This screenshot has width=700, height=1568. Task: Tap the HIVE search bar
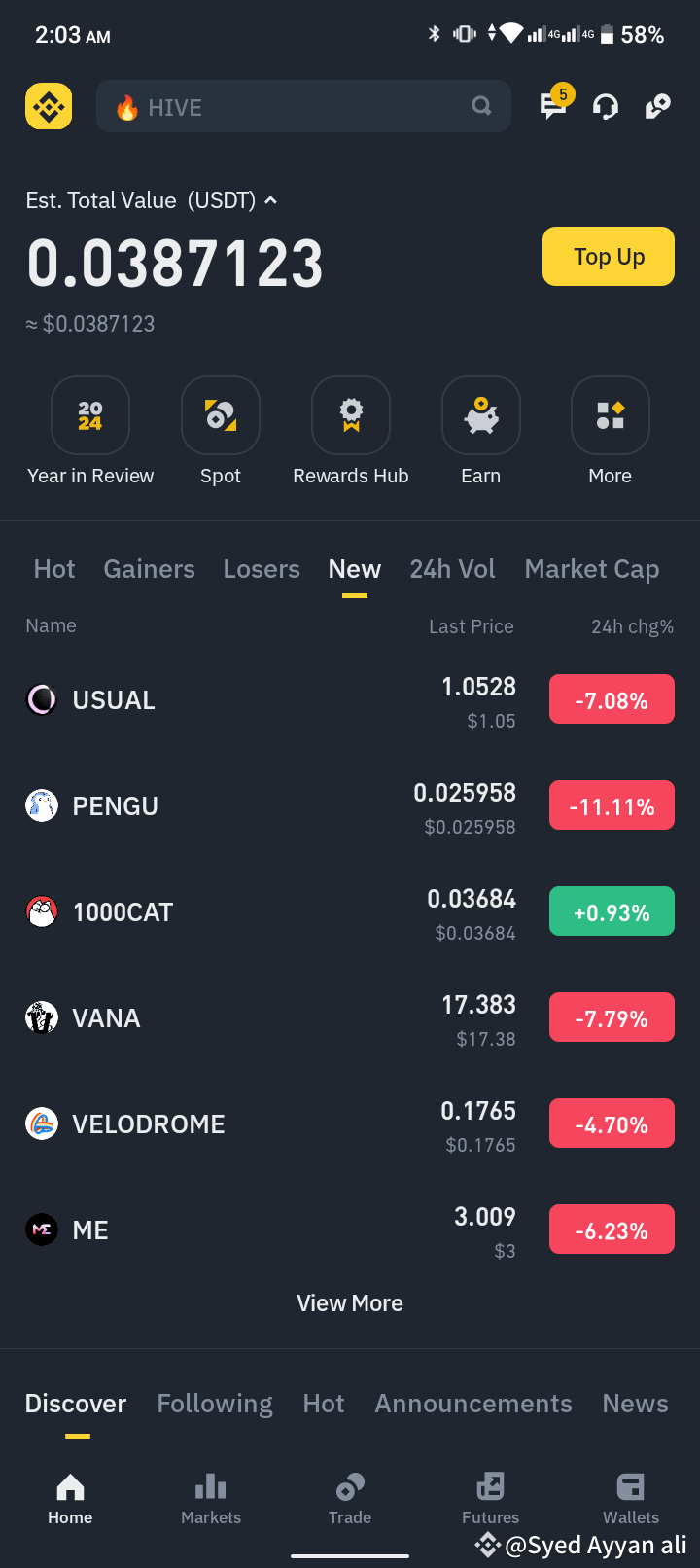303,105
